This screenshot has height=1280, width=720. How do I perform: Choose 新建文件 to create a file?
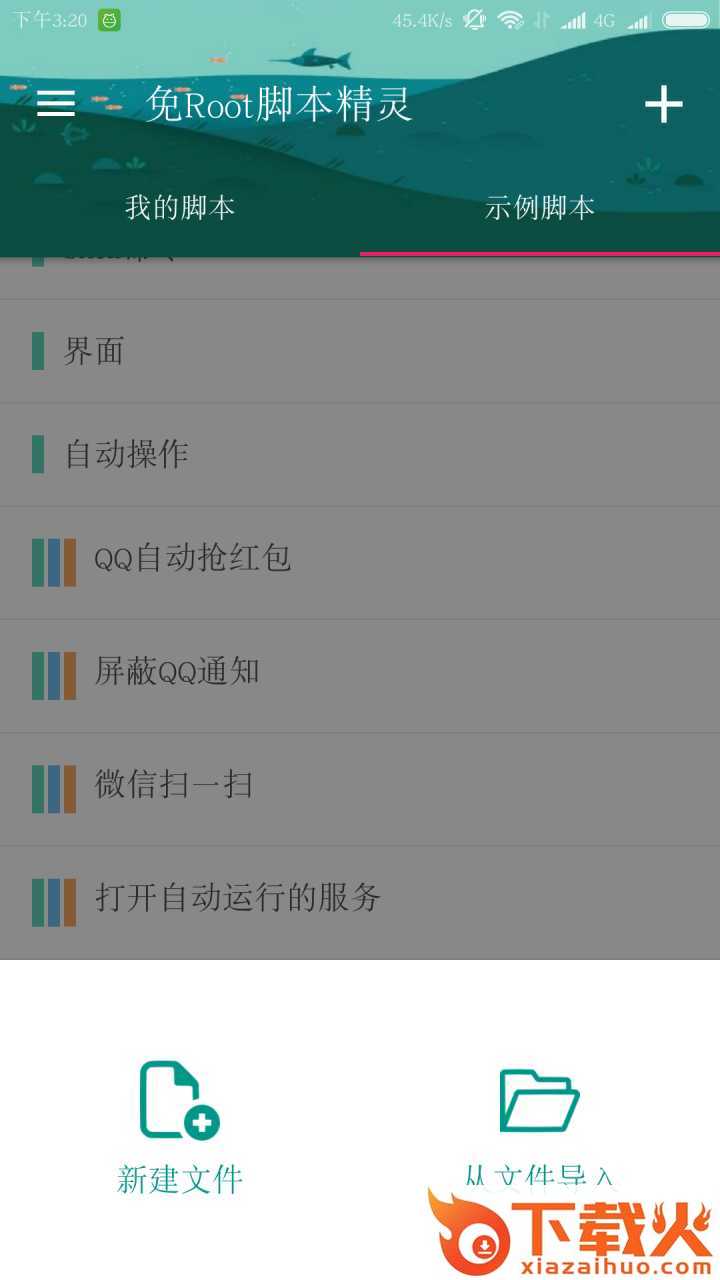coord(180,1125)
